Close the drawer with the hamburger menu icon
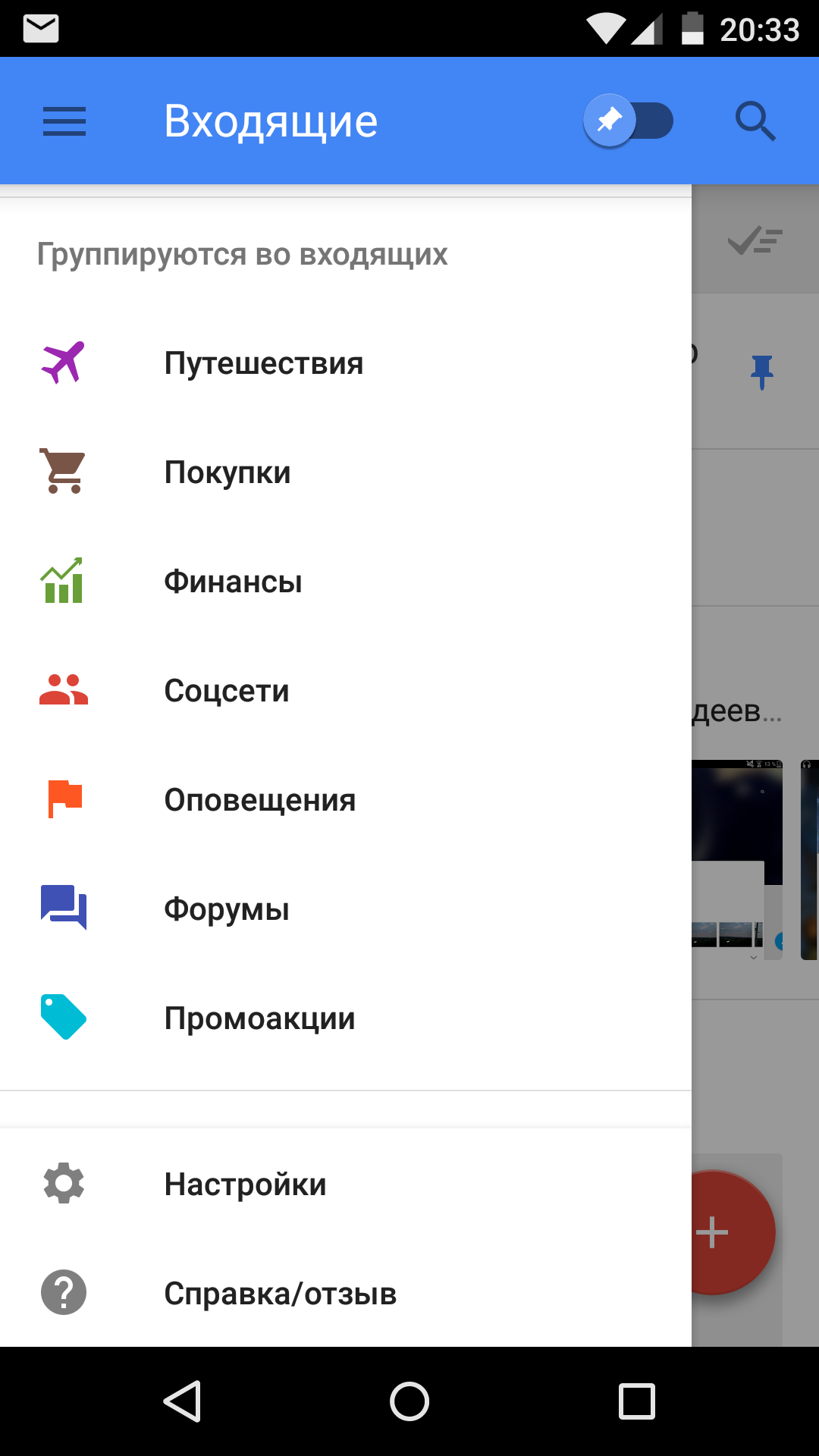 point(64,121)
